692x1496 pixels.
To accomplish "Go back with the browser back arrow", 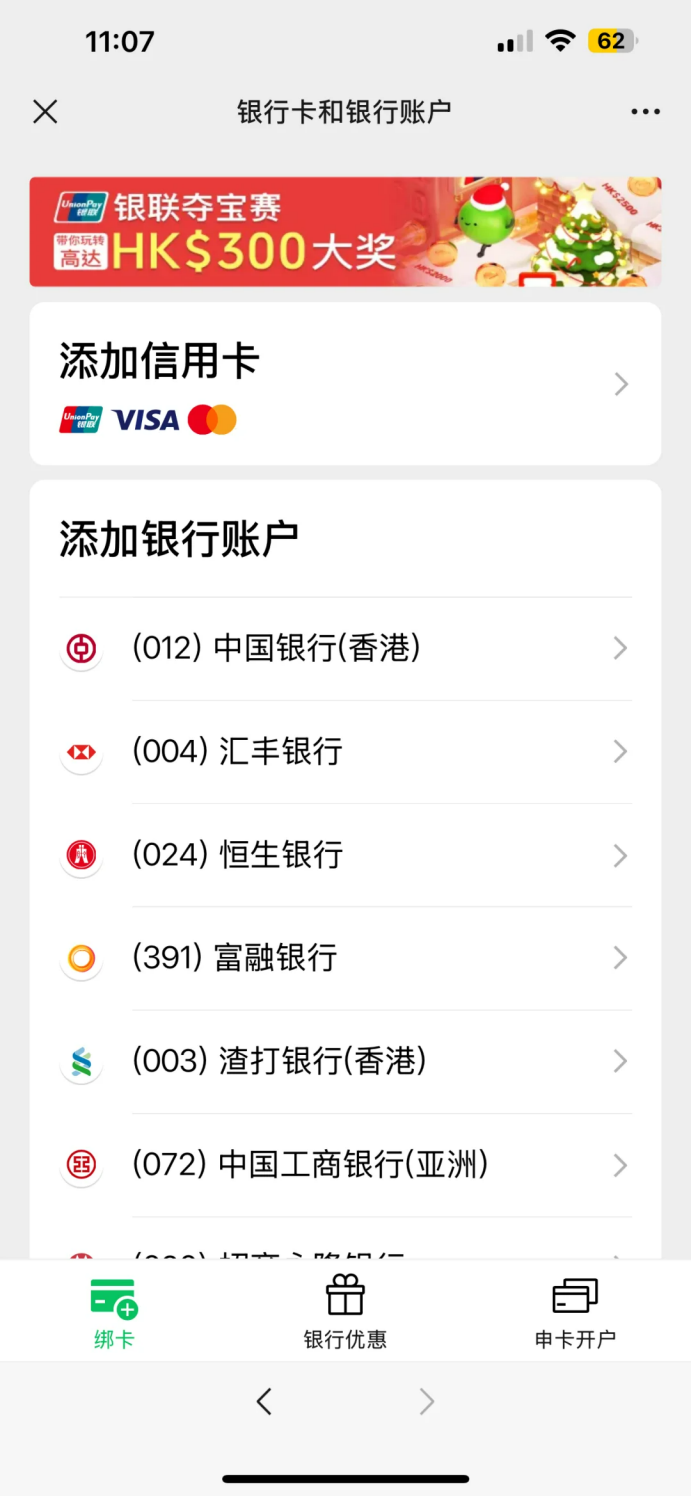I will click(x=264, y=1402).
